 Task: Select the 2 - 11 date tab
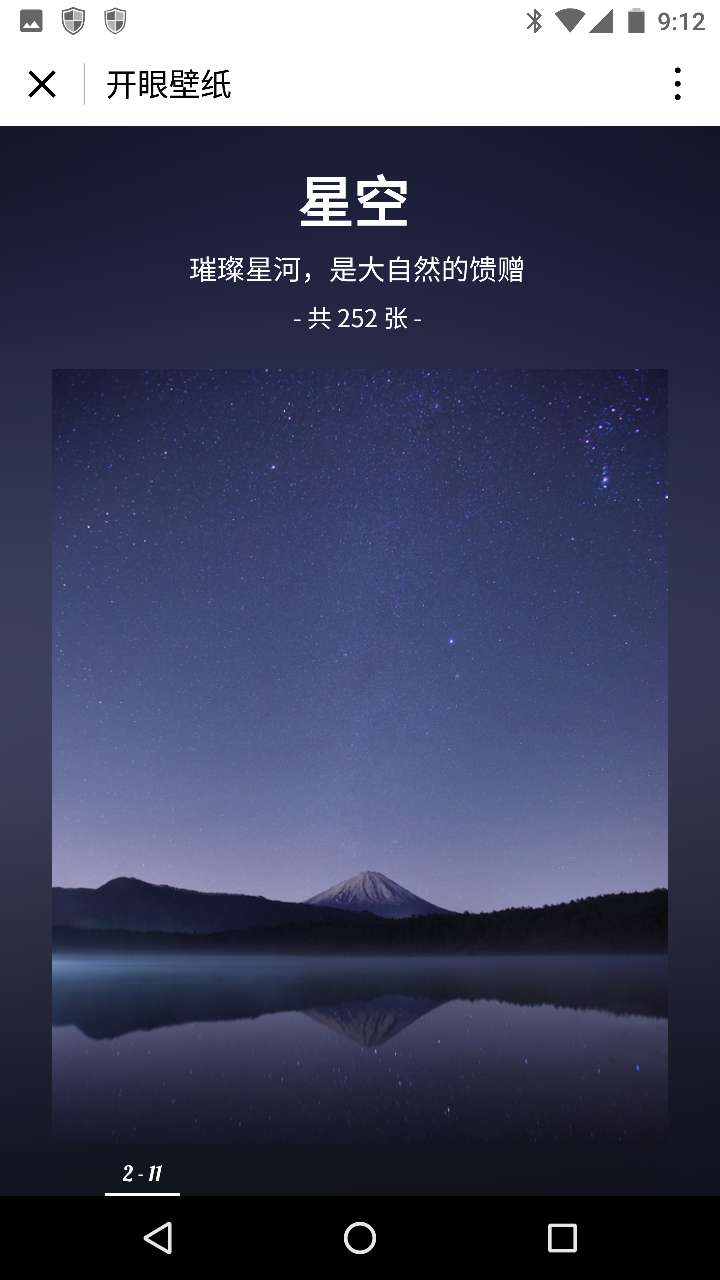click(x=142, y=1174)
